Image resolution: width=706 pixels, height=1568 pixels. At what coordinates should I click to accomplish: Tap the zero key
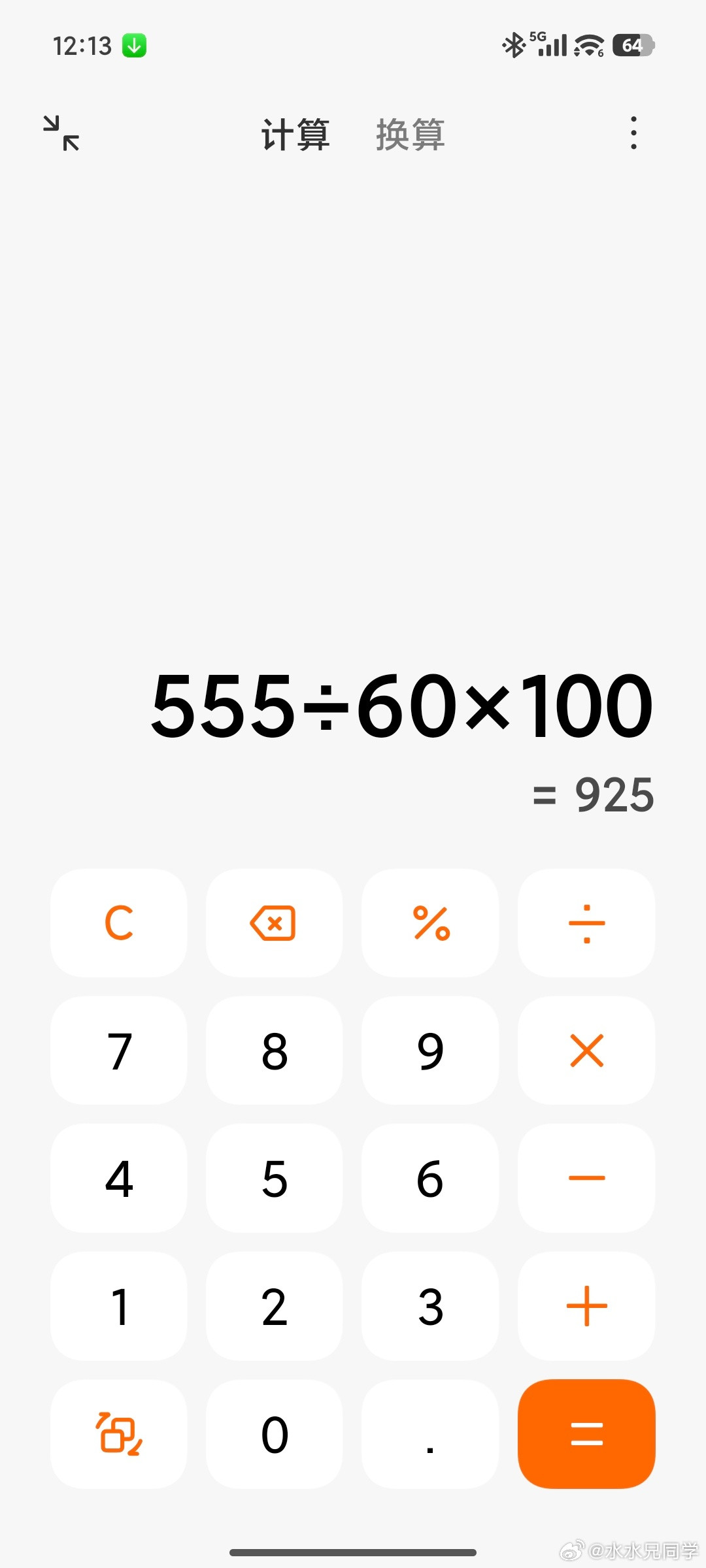pos(274,1435)
